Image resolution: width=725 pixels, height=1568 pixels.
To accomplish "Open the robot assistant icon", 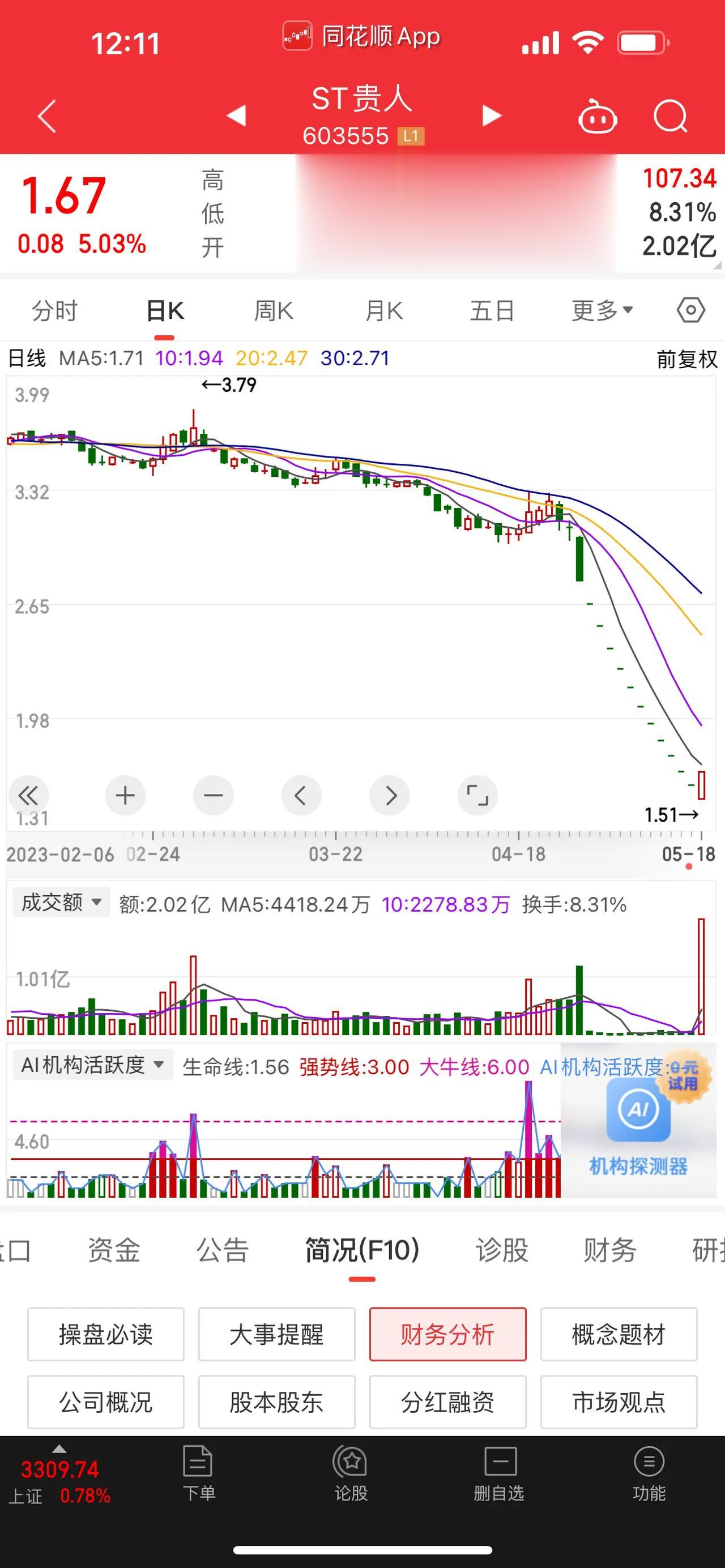I will pos(597,117).
